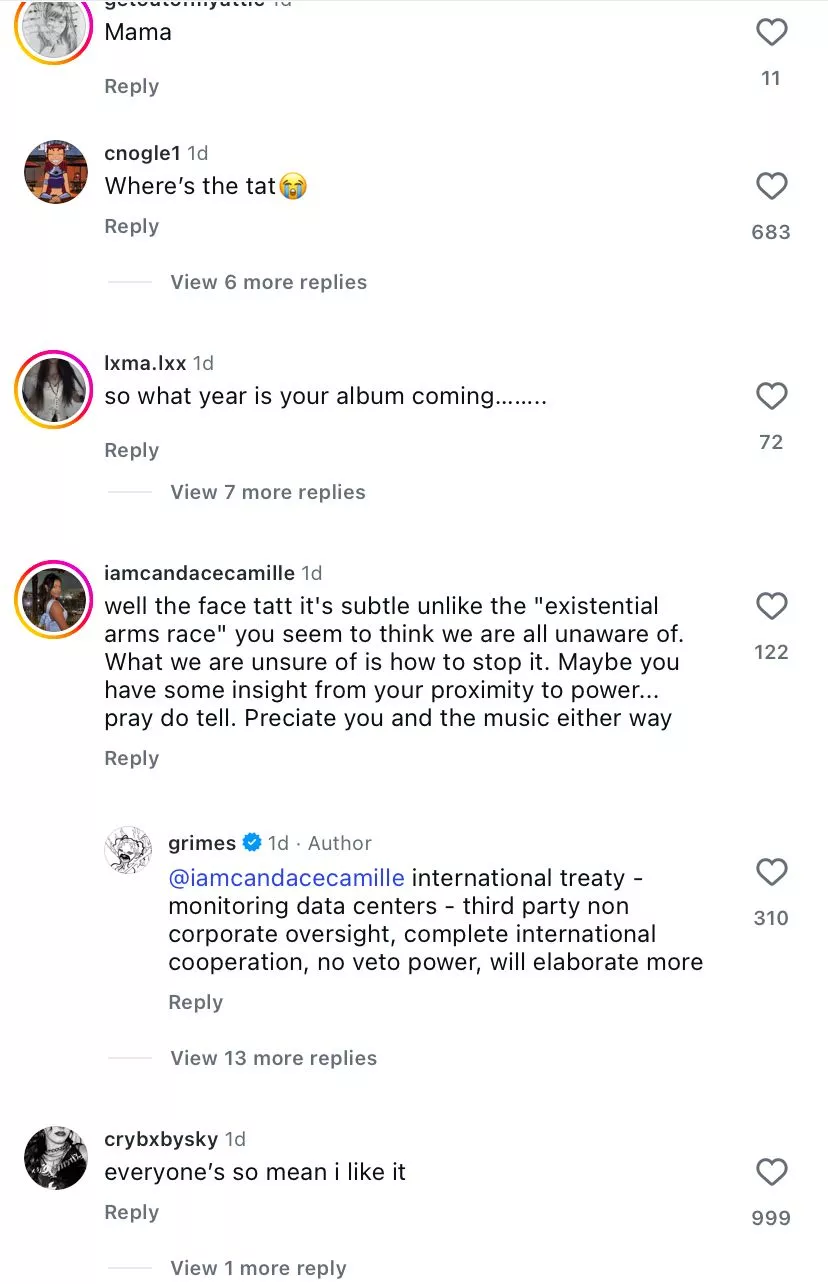The height and width of the screenshot is (1284, 828).
Task: Expand "View 6 more replies"
Action: click(268, 282)
